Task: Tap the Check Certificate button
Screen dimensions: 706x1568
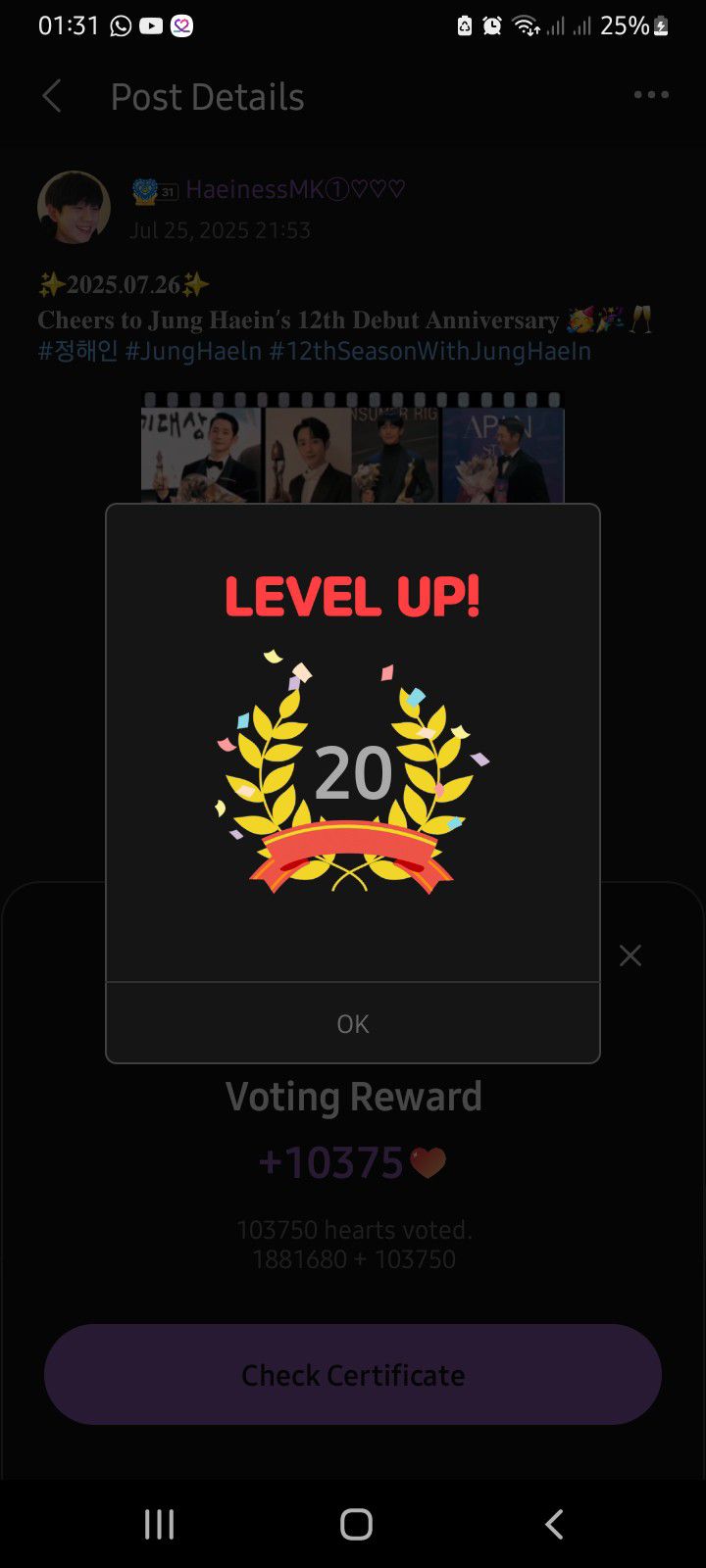Action: pyautogui.click(x=353, y=1375)
